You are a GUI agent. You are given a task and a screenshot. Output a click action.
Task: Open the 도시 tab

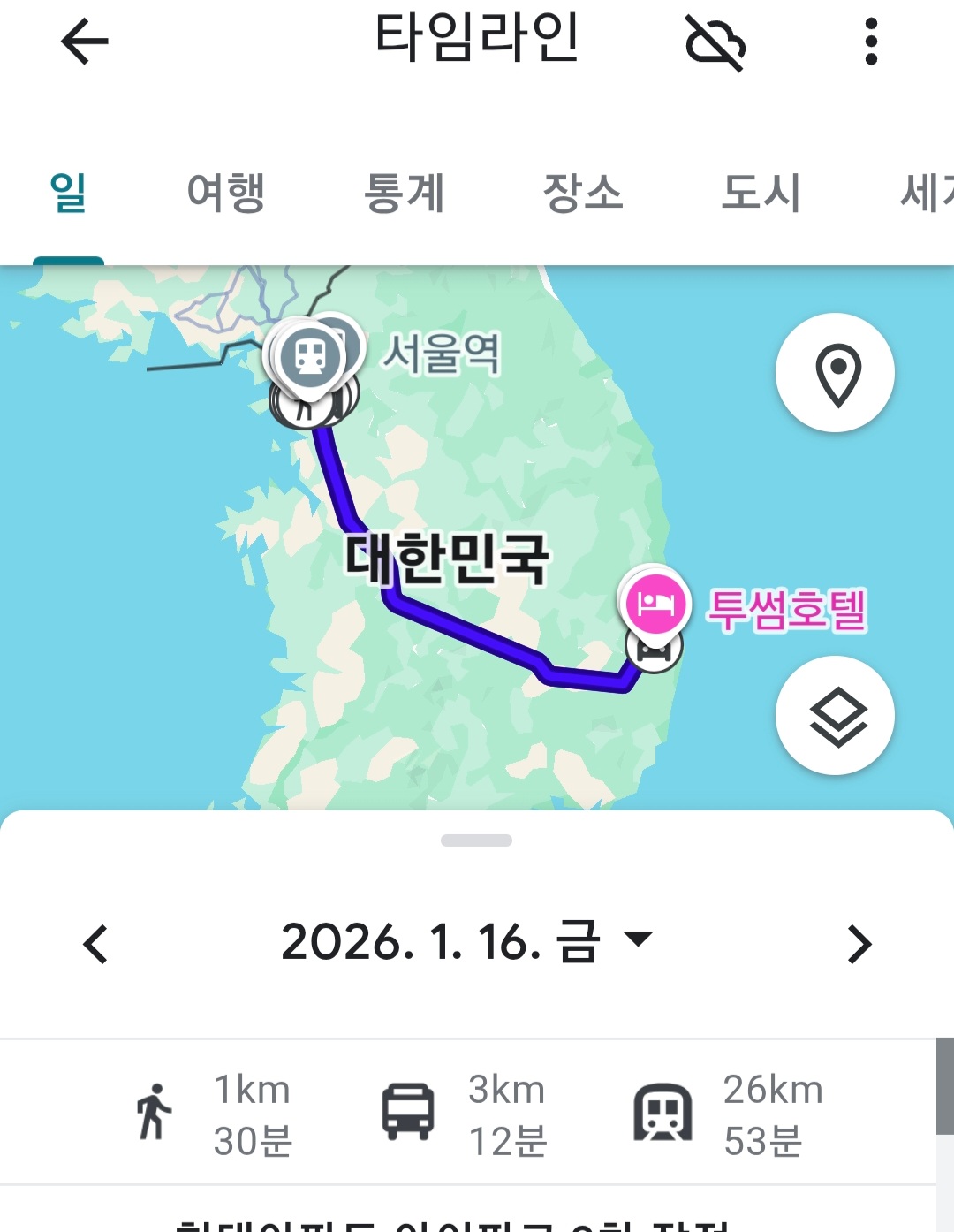tap(761, 193)
